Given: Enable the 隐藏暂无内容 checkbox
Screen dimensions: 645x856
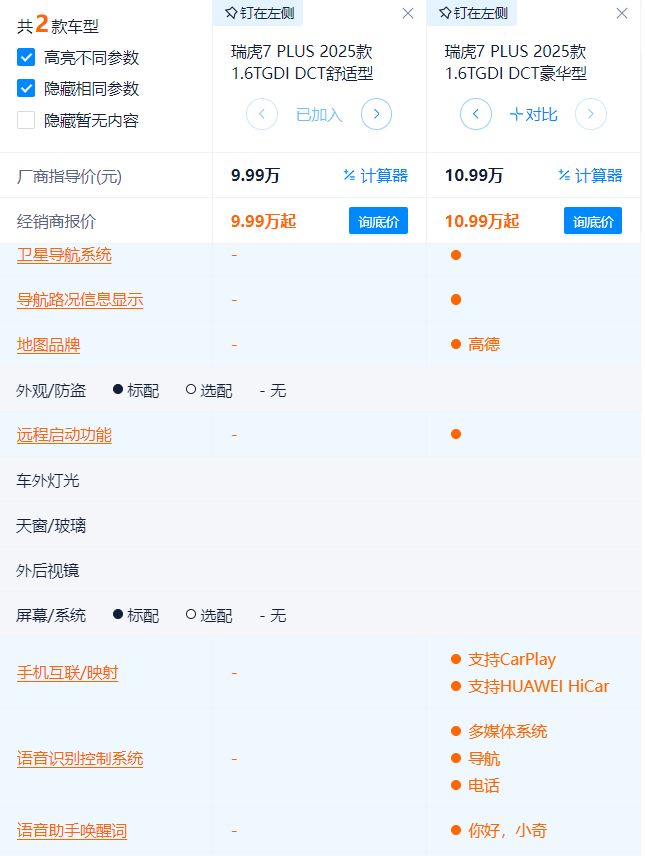Looking at the screenshot, I should pyautogui.click(x=26, y=120).
